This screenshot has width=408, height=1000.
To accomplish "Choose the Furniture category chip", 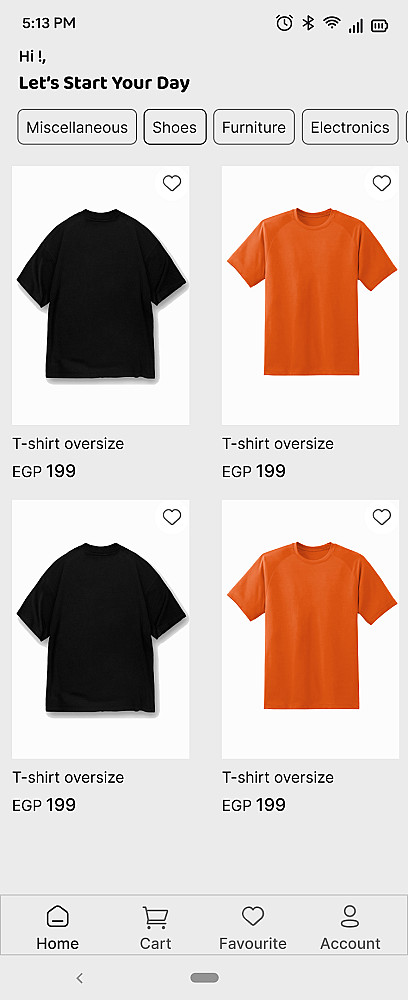I will click(x=254, y=127).
